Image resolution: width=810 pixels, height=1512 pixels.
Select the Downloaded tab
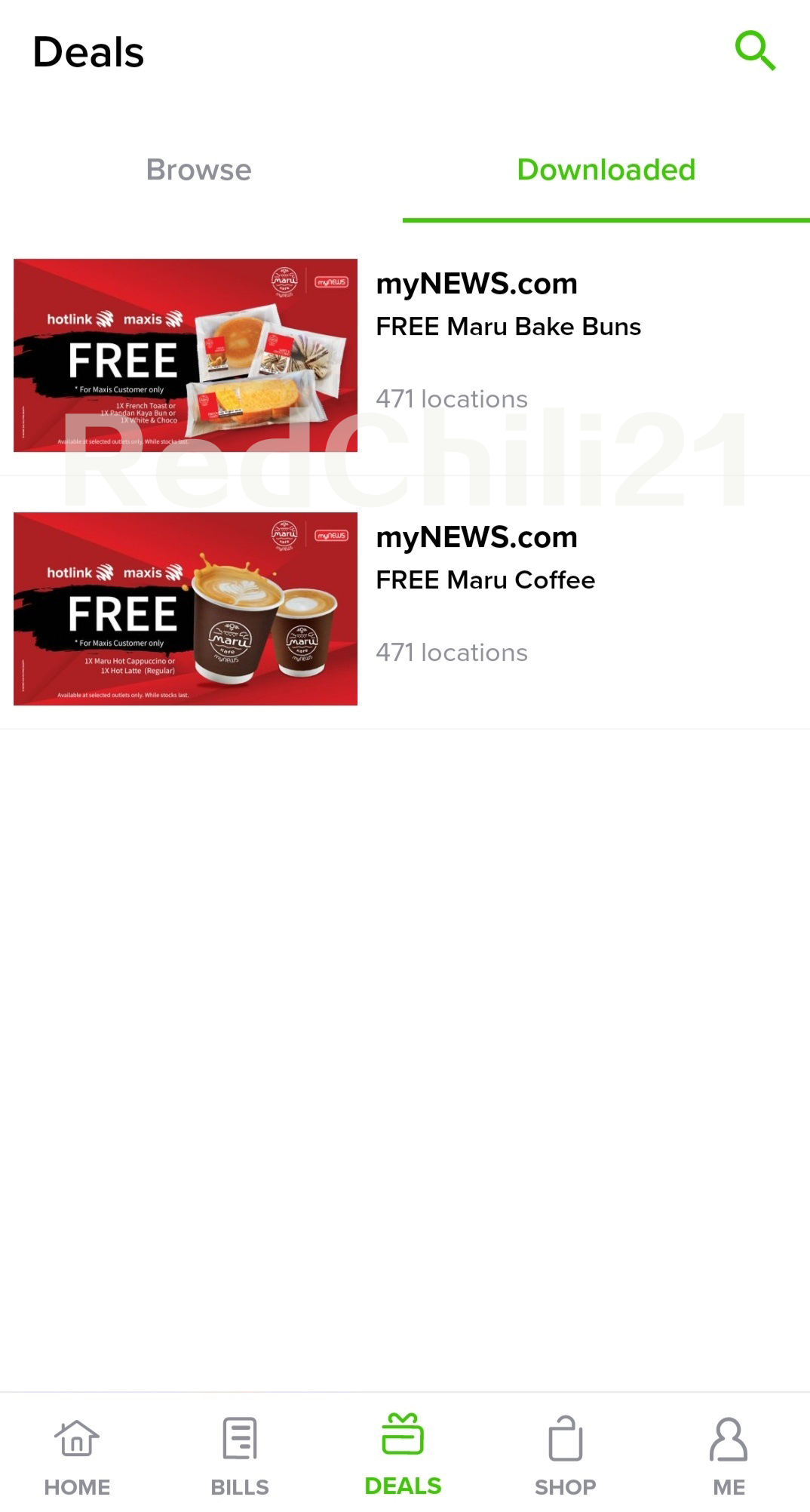[606, 170]
